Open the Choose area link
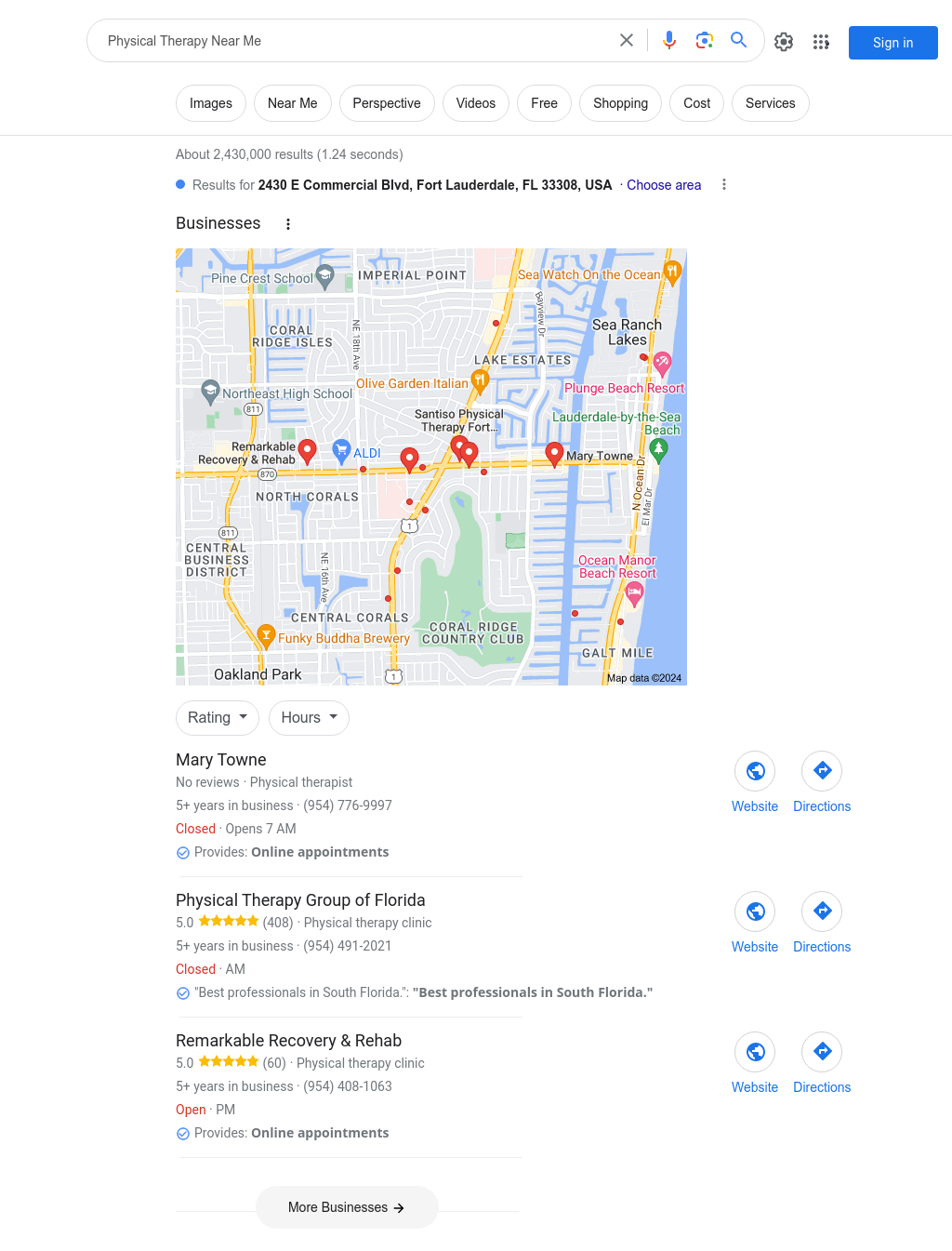Viewport: 952px width, 1251px height. 664,185
